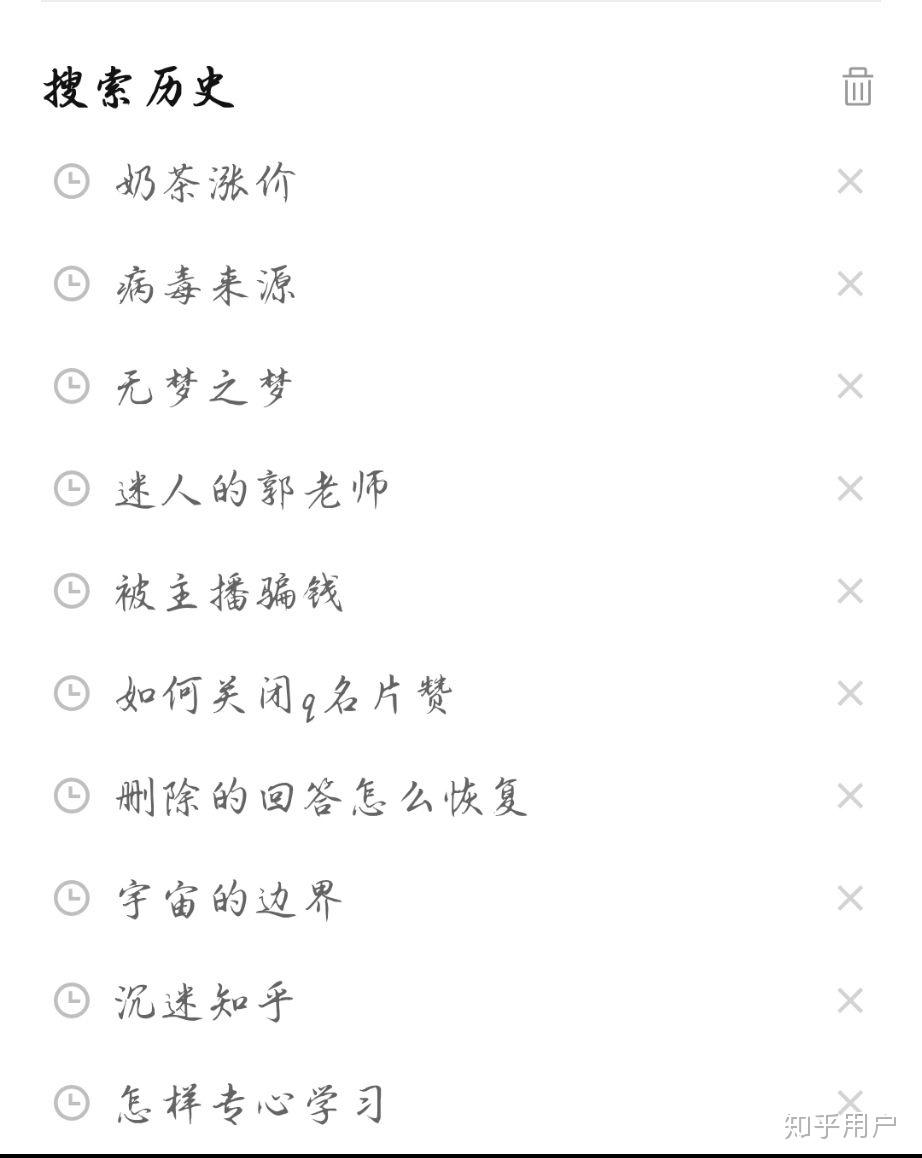Choose 宇宙的边界 from search history
This screenshot has width=922, height=1158.
228,899
